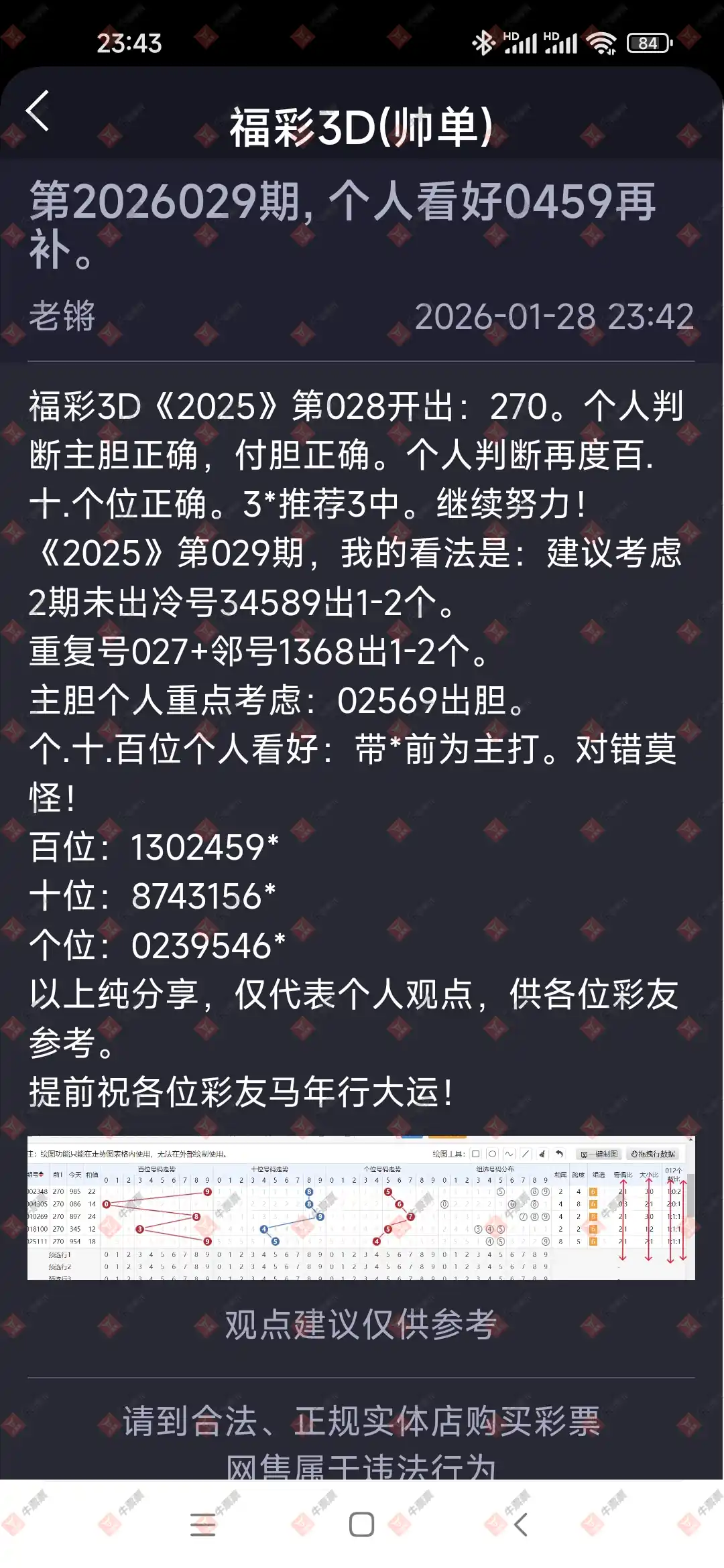Tap the system home button
This screenshot has width=724, height=1568.
pyautogui.click(x=361, y=1524)
